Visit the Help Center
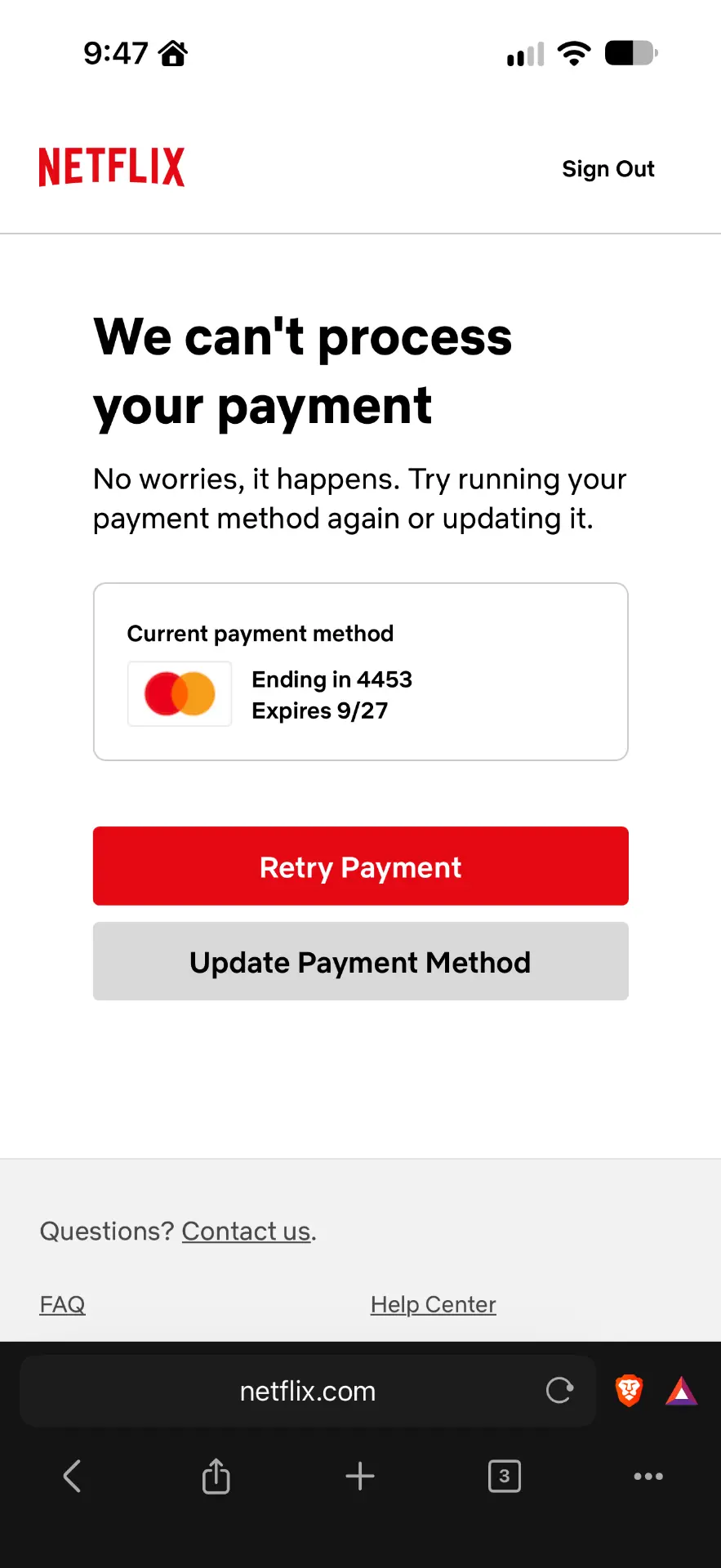 tap(433, 1304)
